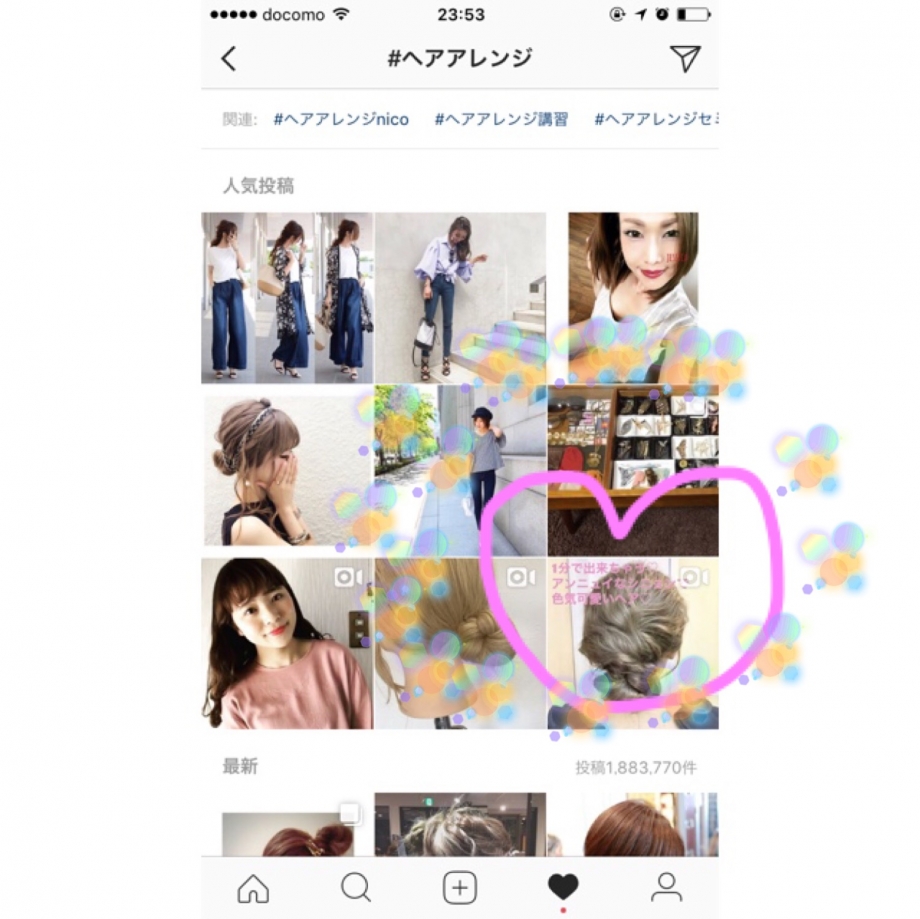Switch to the Search tab
This screenshot has width=920, height=919.
[x=356, y=887]
